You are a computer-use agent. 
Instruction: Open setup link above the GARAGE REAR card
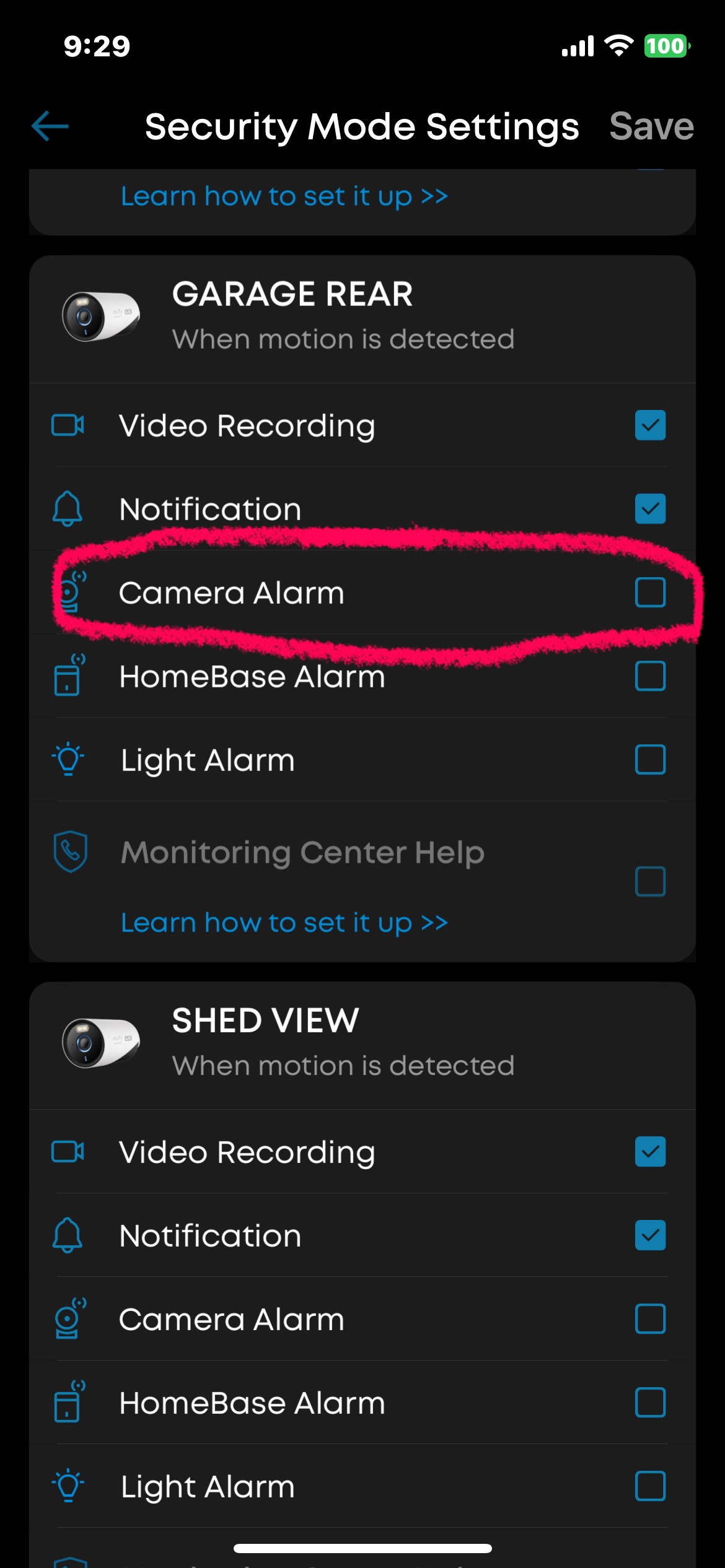(x=284, y=196)
